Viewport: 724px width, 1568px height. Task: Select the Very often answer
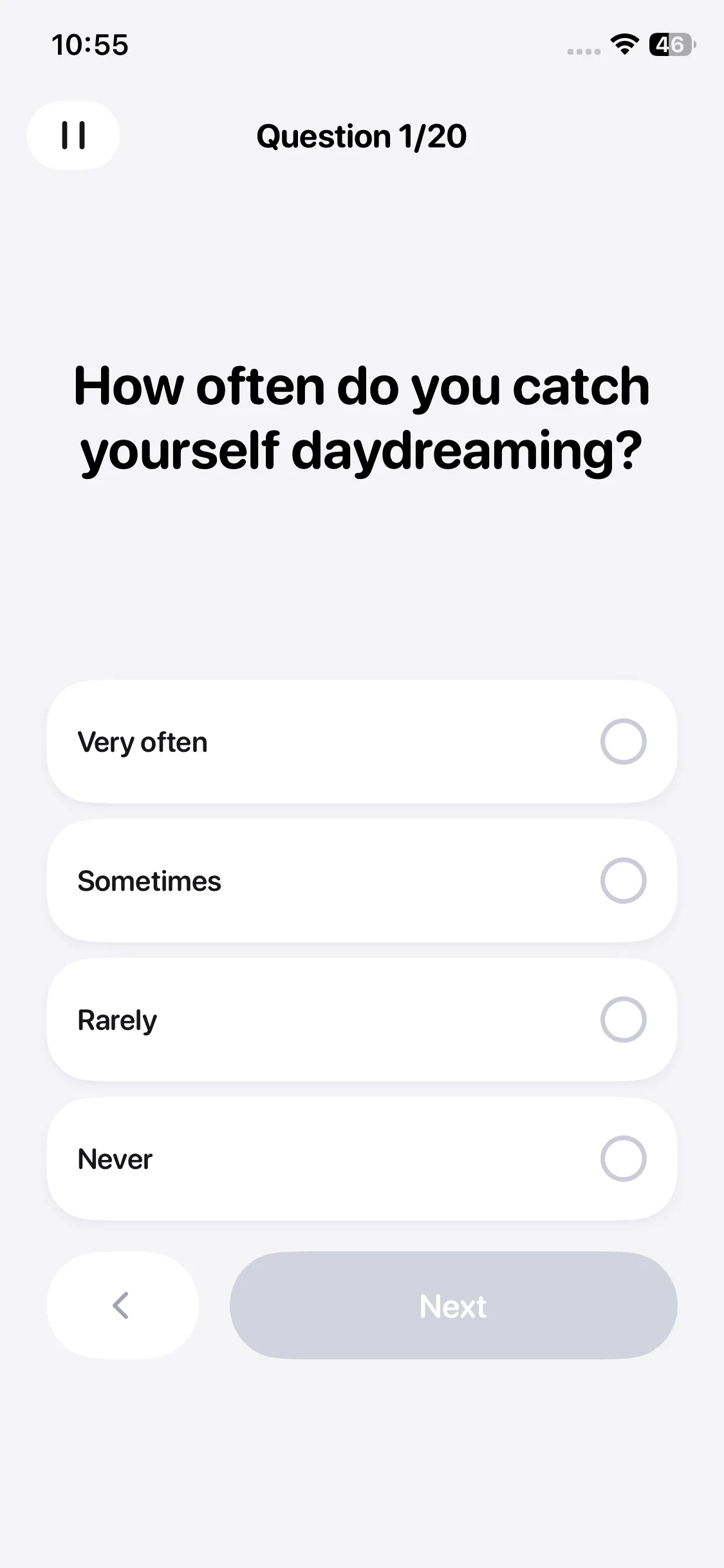click(362, 742)
